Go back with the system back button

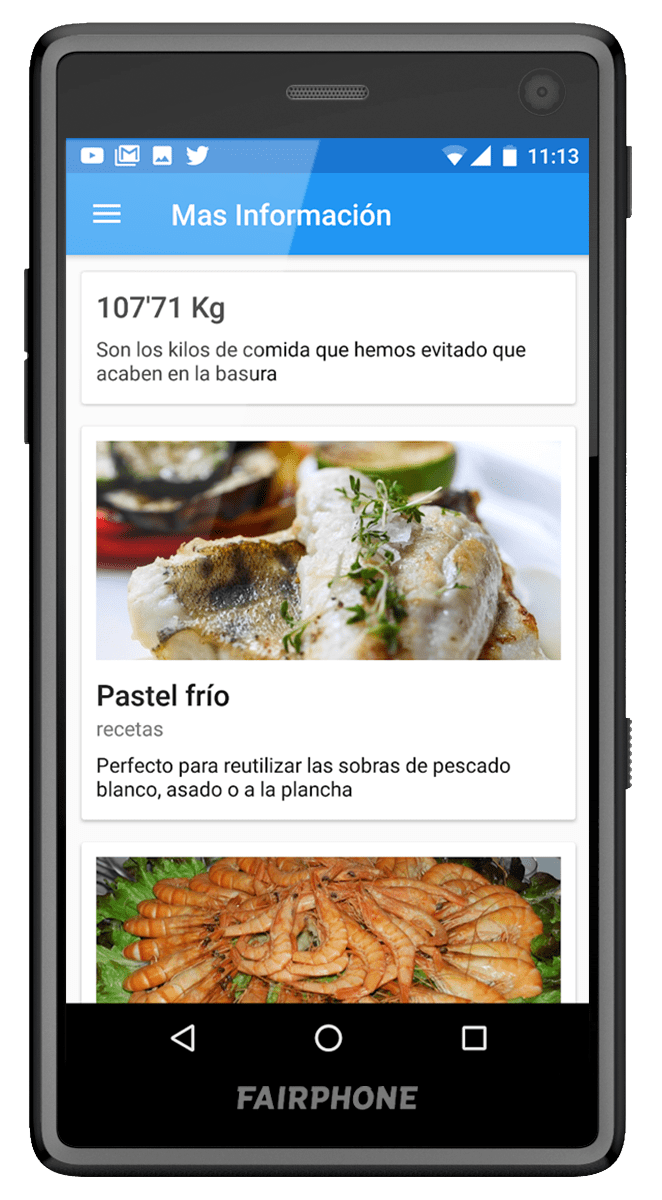pyautogui.click(x=183, y=1038)
